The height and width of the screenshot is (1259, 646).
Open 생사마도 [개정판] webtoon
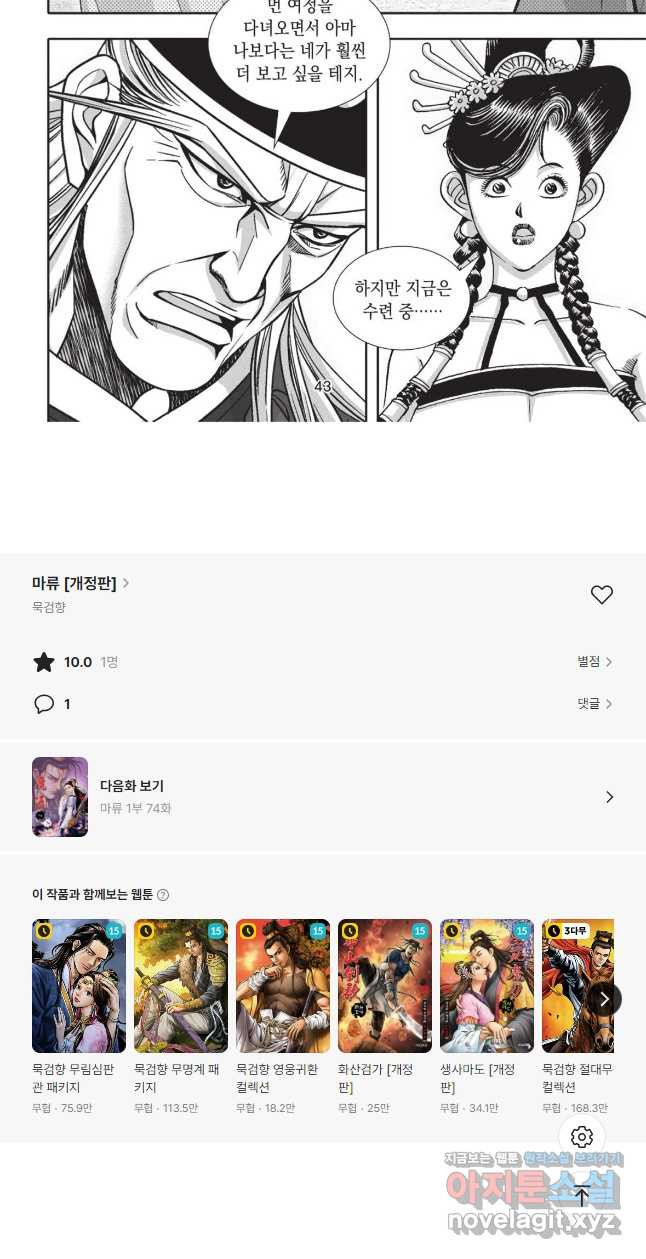(x=487, y=1017)
